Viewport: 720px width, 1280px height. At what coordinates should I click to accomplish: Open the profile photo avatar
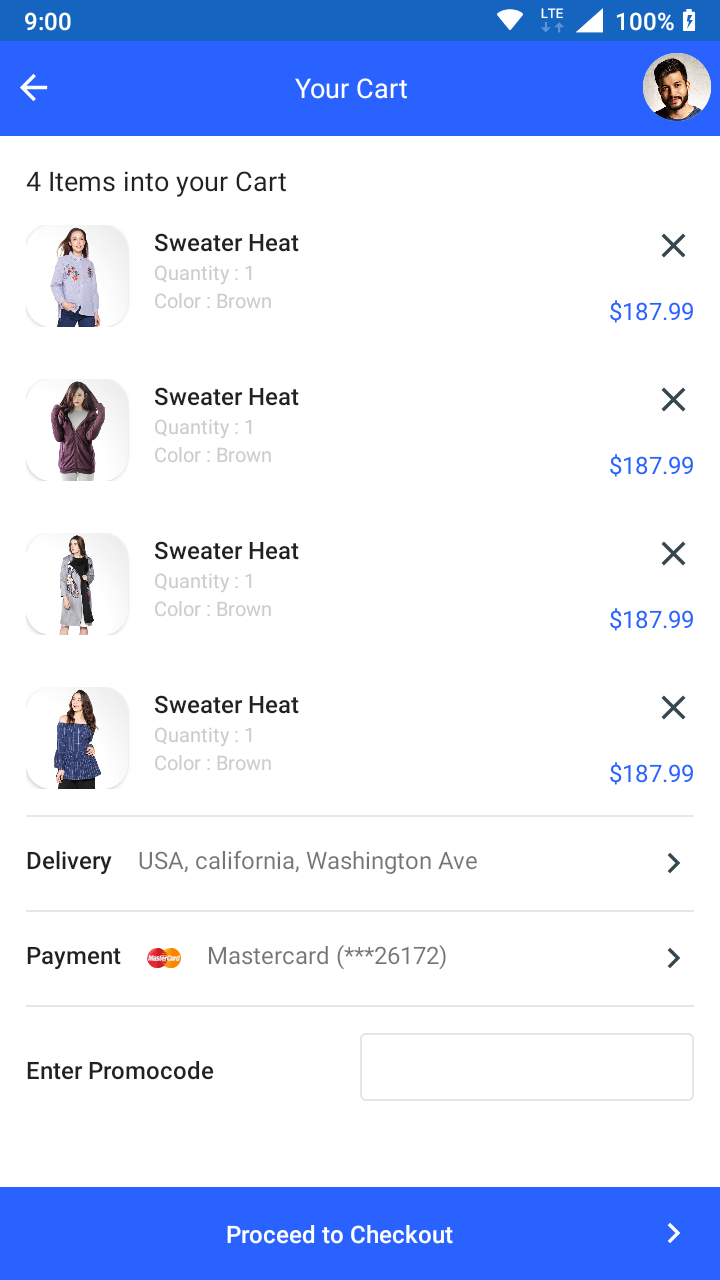pos(676,88)
